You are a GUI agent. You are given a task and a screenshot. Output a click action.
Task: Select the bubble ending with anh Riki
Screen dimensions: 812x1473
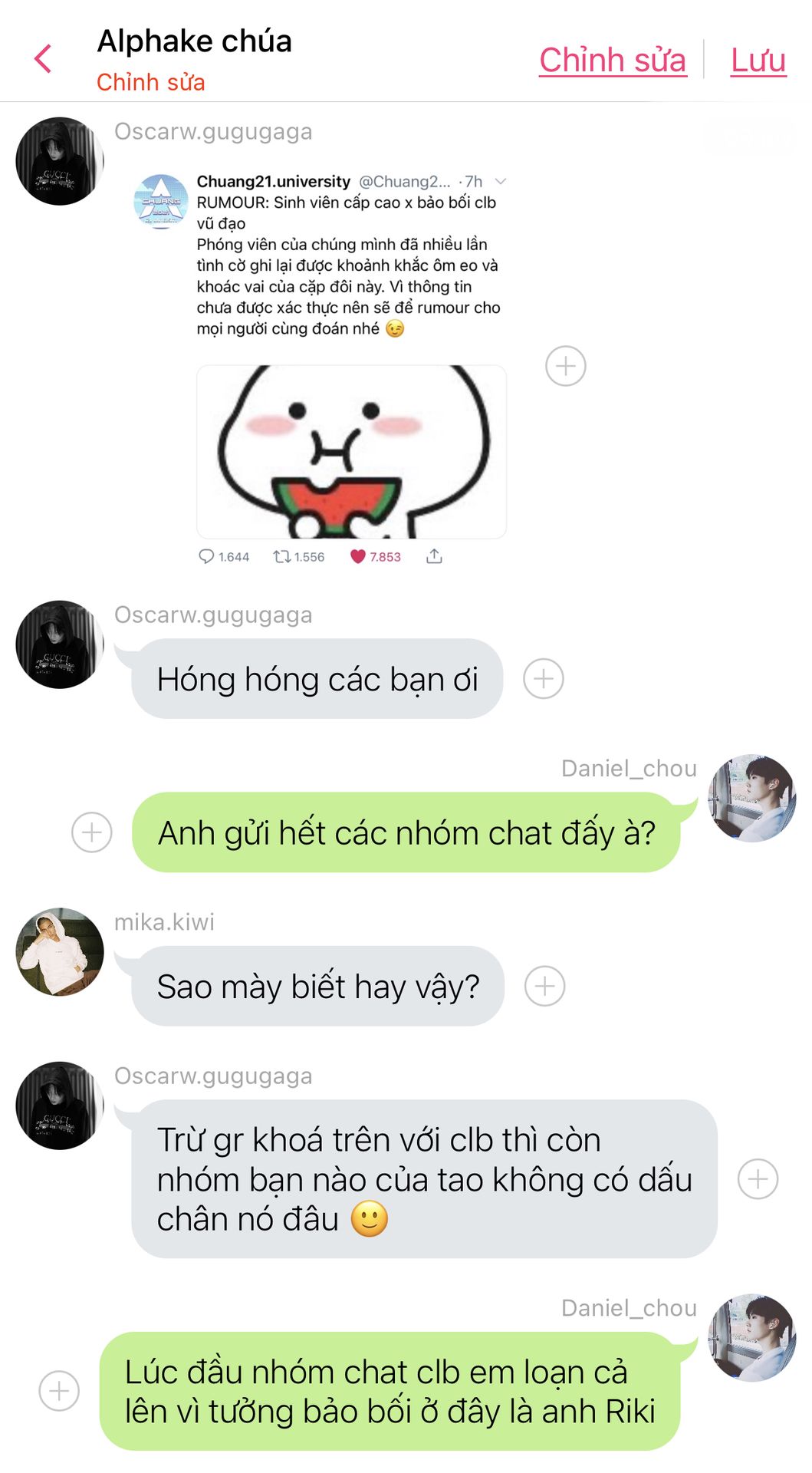[x=390, y=1391]
